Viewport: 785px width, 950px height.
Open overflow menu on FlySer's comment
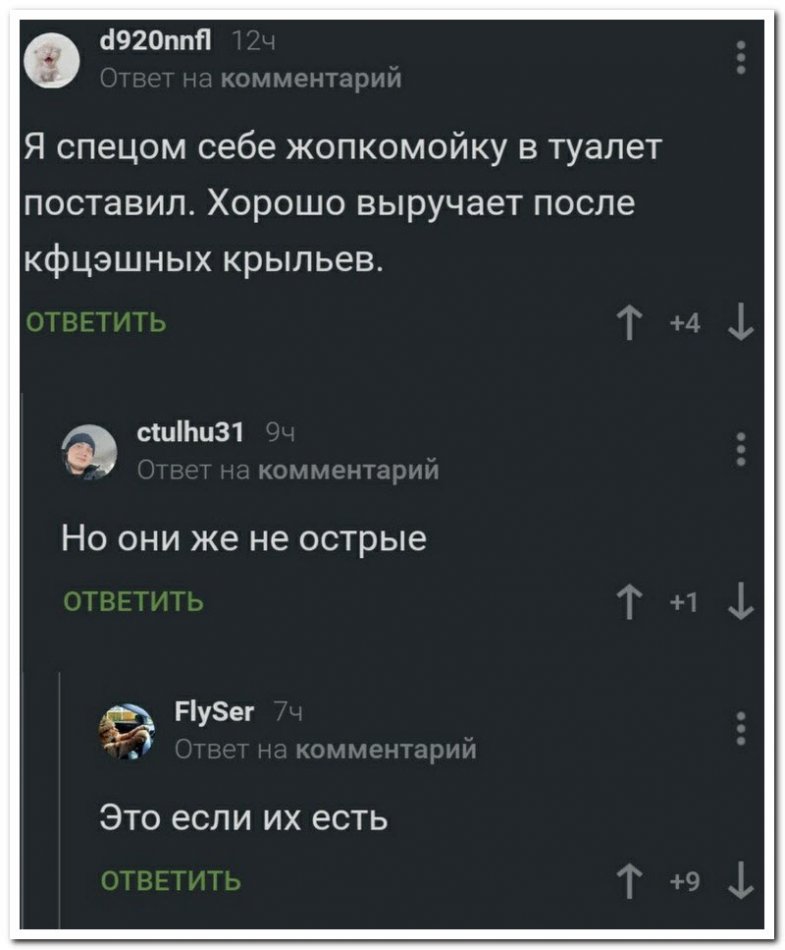pos(741,728)
